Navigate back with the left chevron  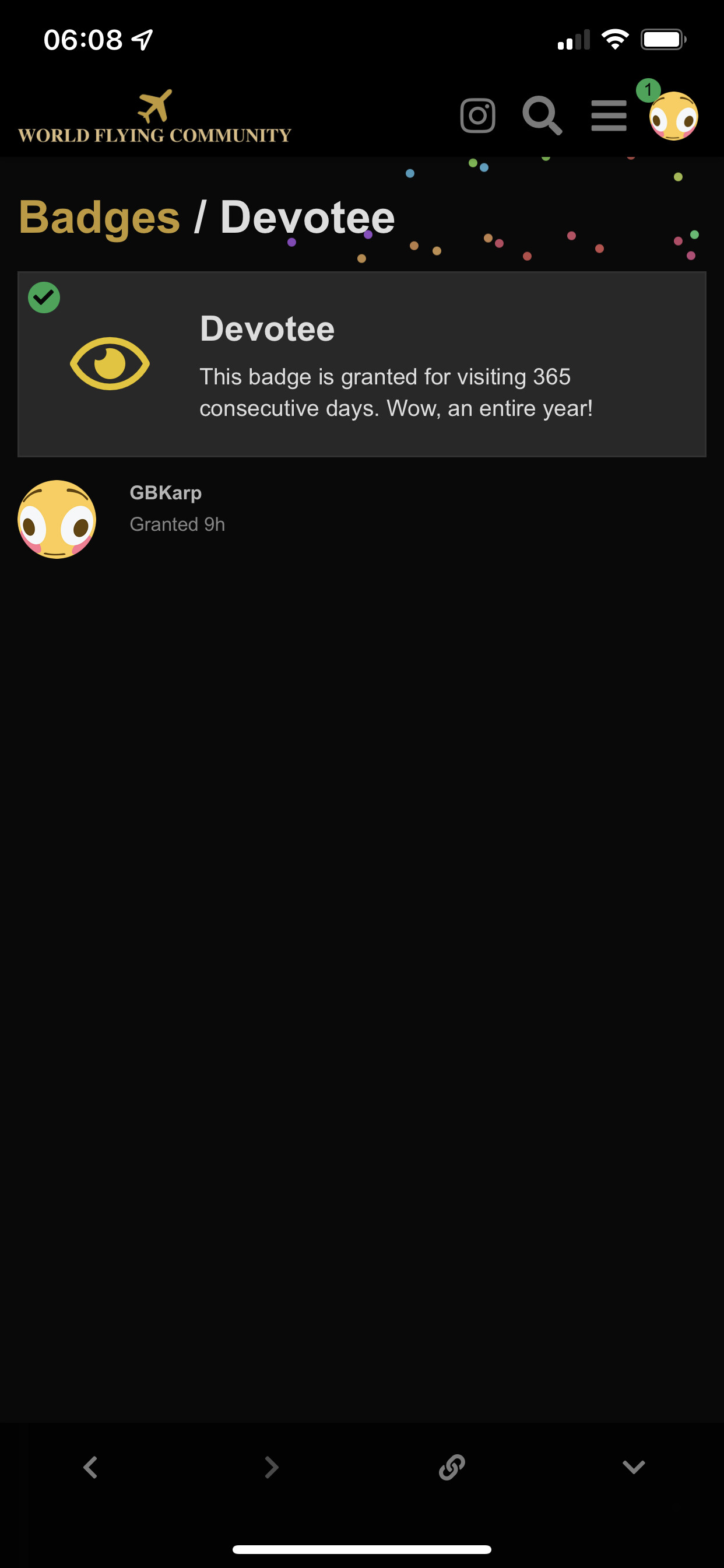[x=91, y=1468]
